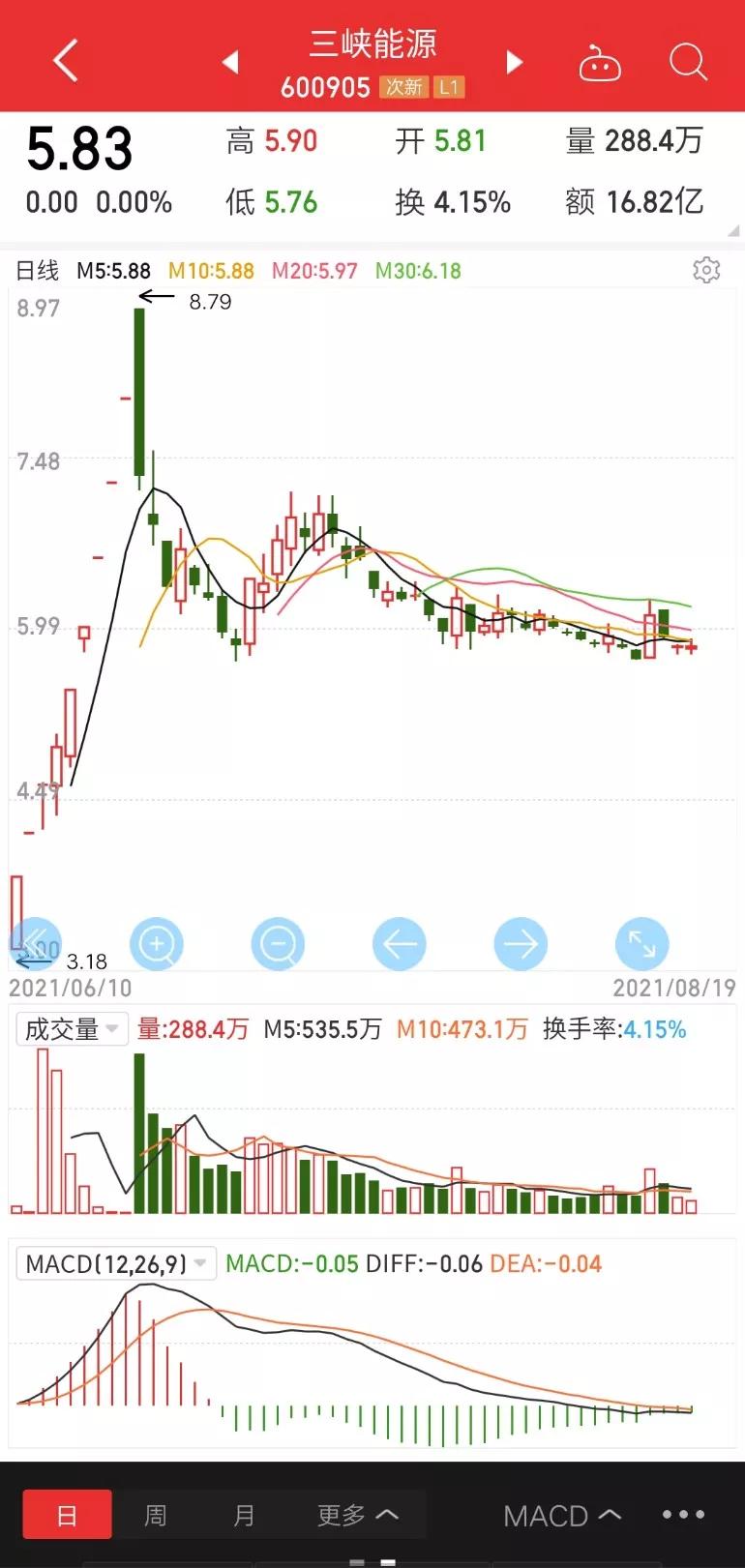
Task: Expand the 更多 period options
Action: click(357, 1514)
